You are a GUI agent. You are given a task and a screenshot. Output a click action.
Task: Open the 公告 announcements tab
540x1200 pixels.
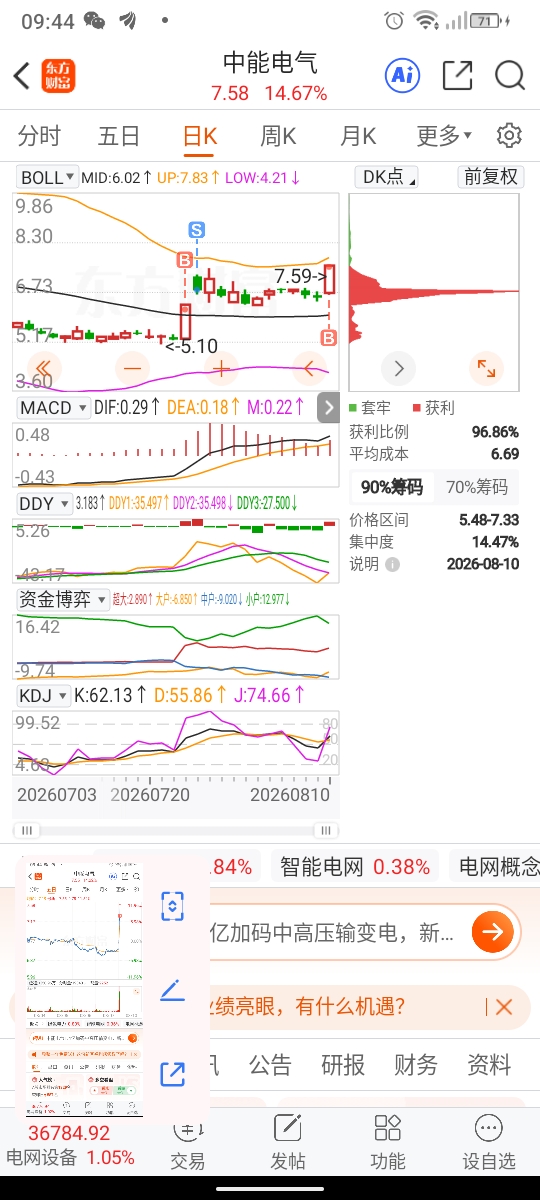270,1064
